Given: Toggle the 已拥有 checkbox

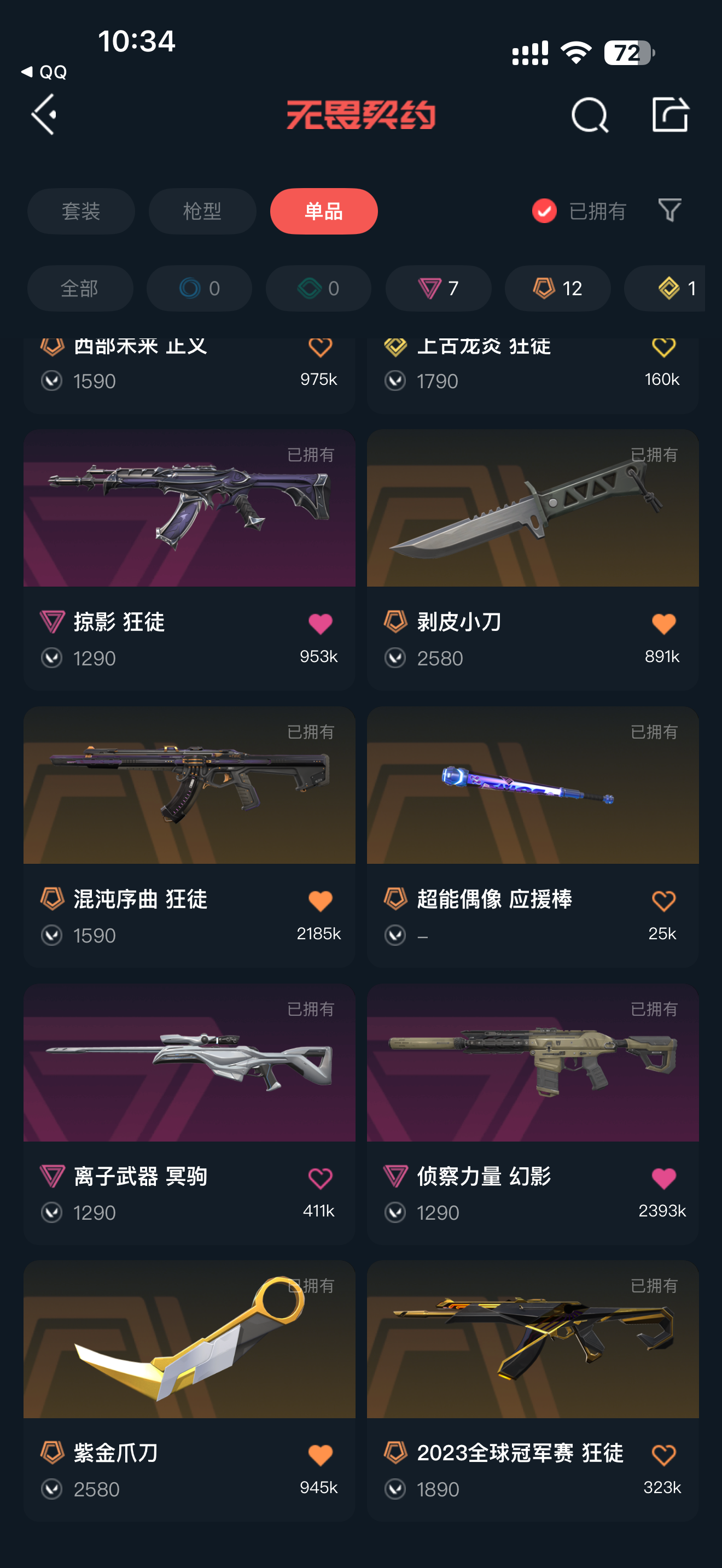Looking at the screenshot, I should [x=544, y=211].
